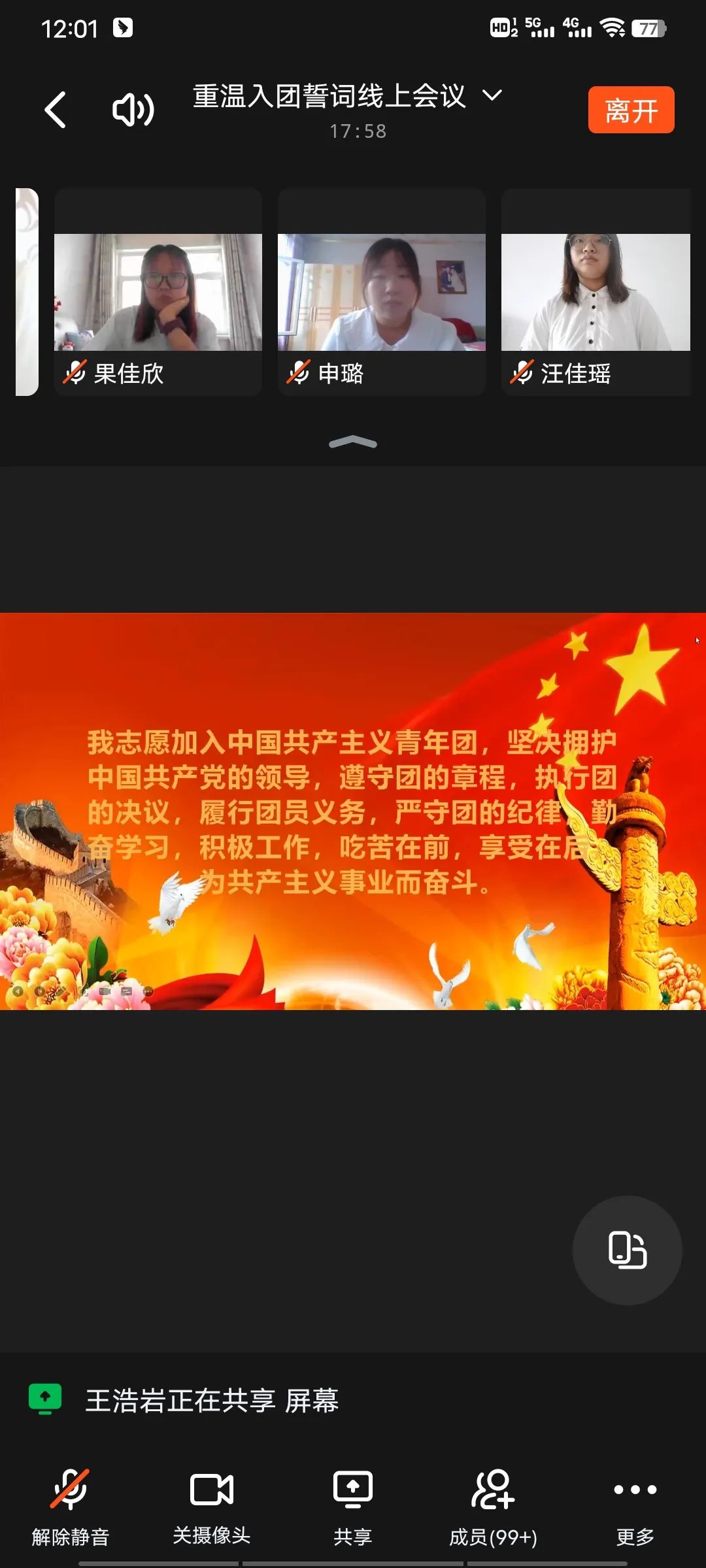
Task: Open 汪佳瑶's video tile
Action: [596, 292]
